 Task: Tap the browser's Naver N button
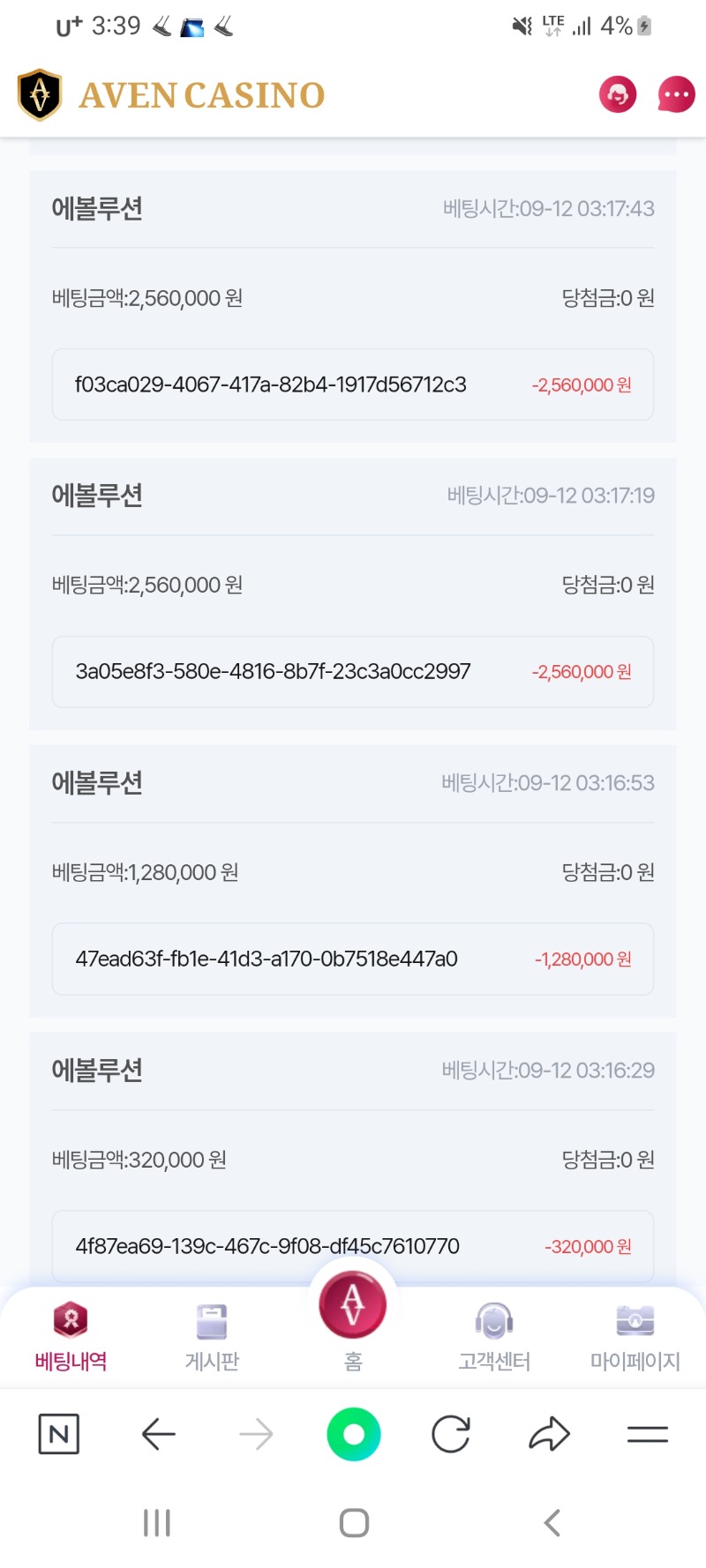click(59, 1434)
